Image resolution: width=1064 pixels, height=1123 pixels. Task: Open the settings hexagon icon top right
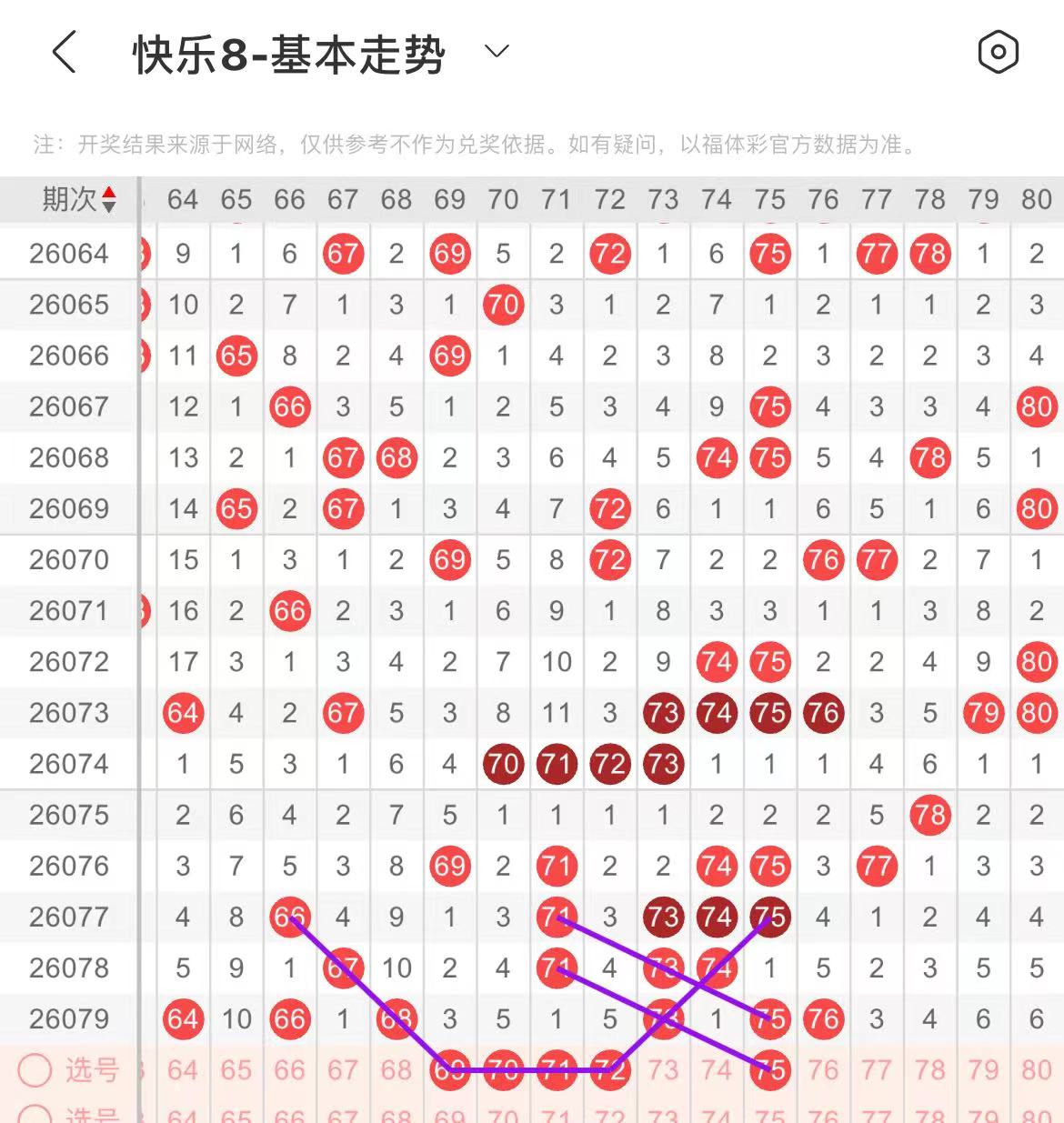tap(998, 52)
